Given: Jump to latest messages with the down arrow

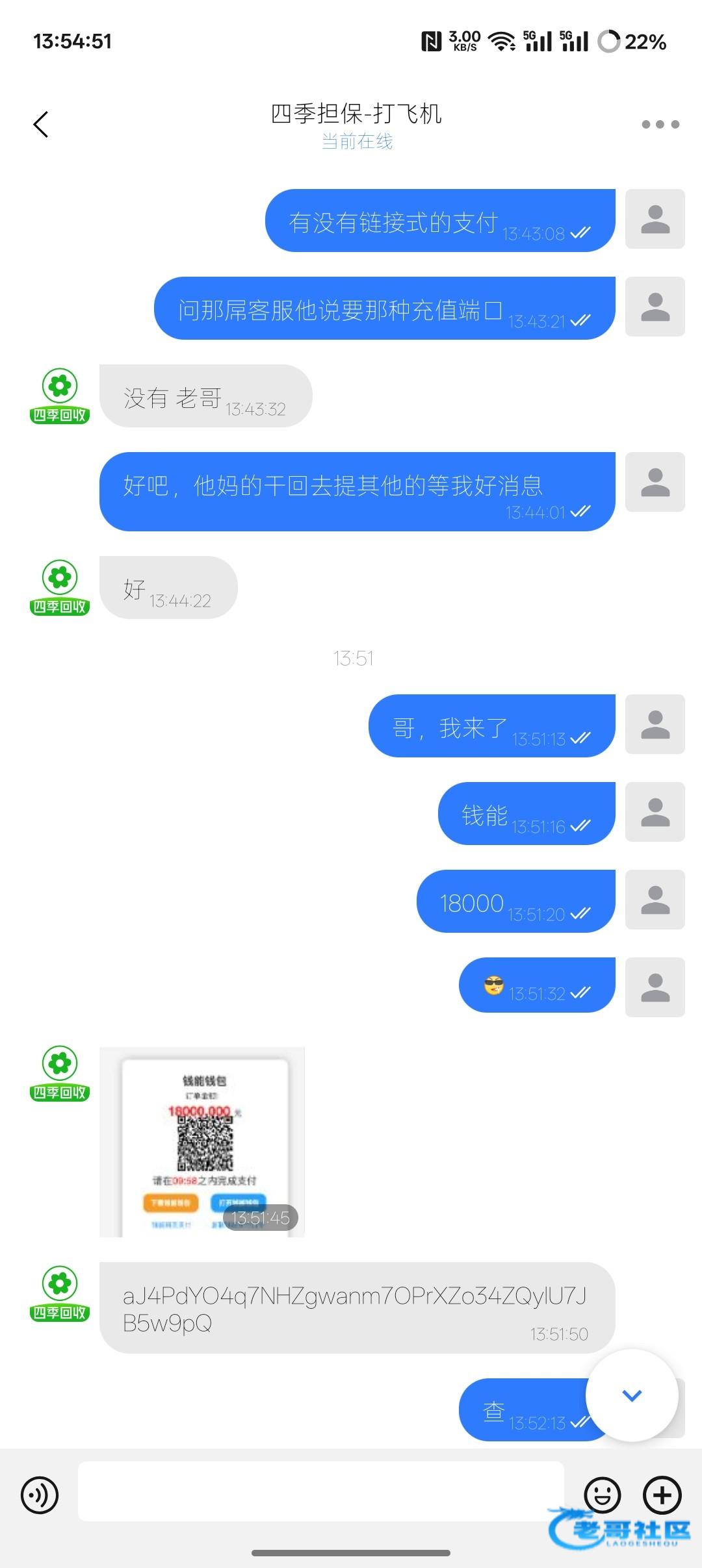Looking at the screenshot, I should pos(632,1395).
